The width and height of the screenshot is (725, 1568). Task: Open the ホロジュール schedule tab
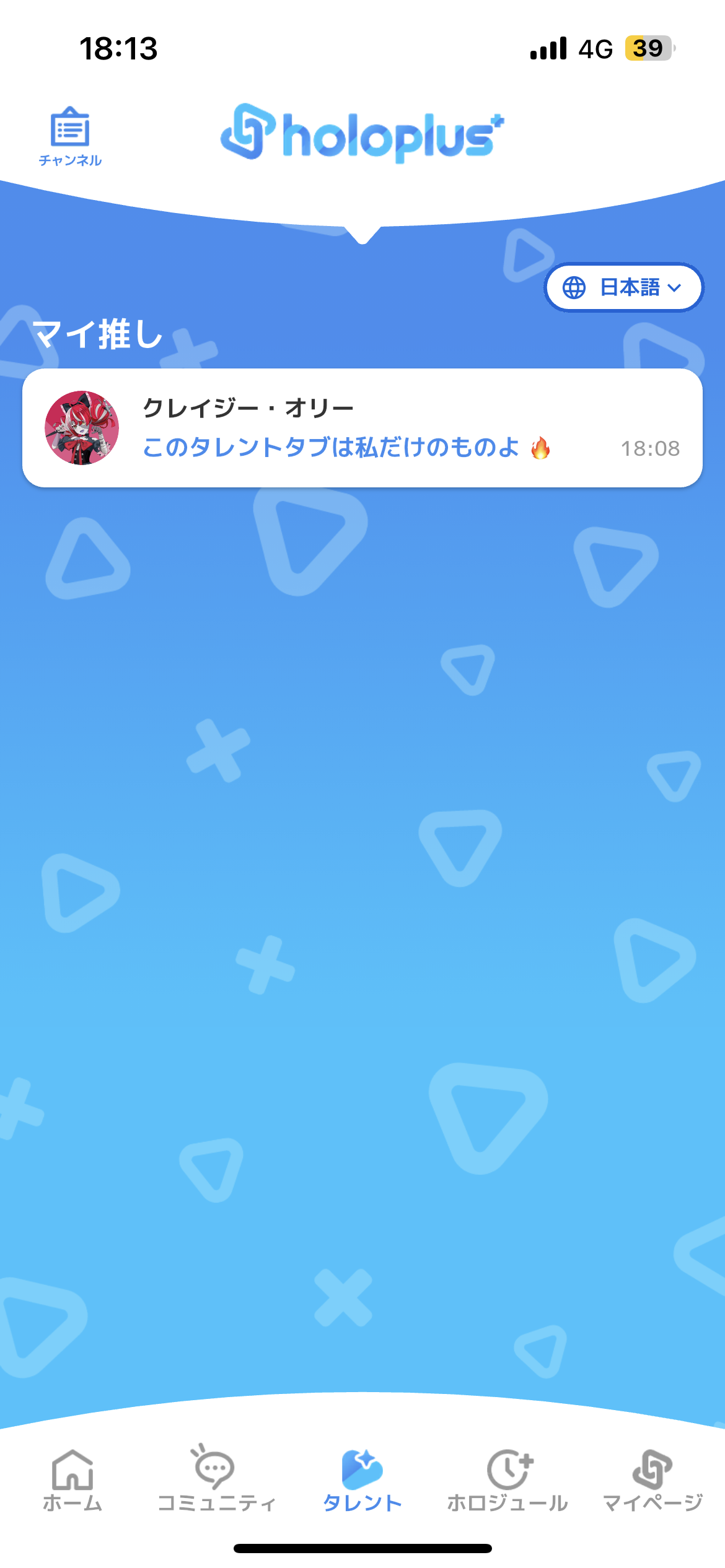(507, 1481)
